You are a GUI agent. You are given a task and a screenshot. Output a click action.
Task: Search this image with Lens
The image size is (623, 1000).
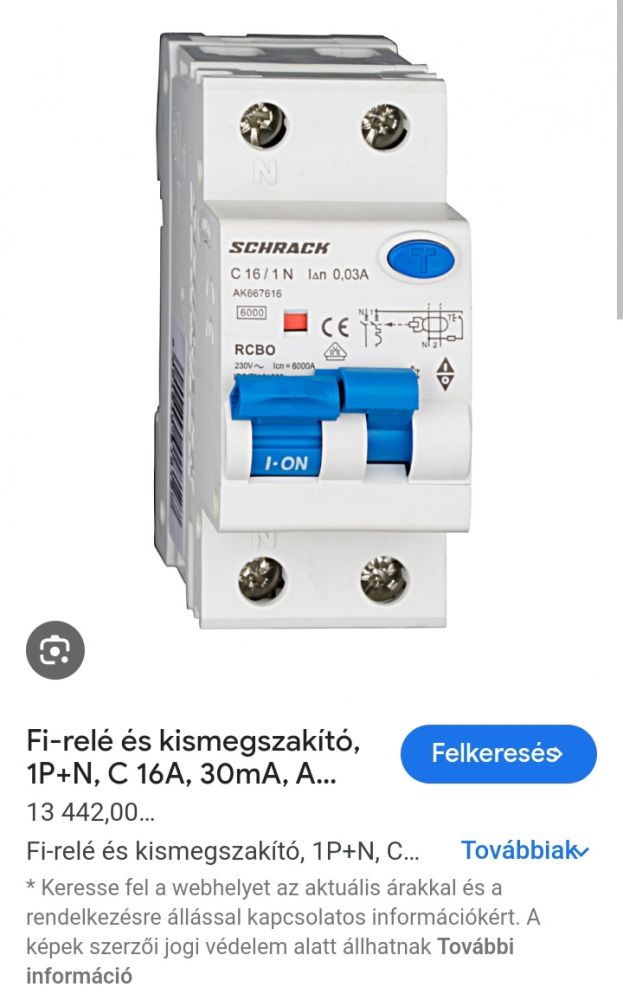54,651
